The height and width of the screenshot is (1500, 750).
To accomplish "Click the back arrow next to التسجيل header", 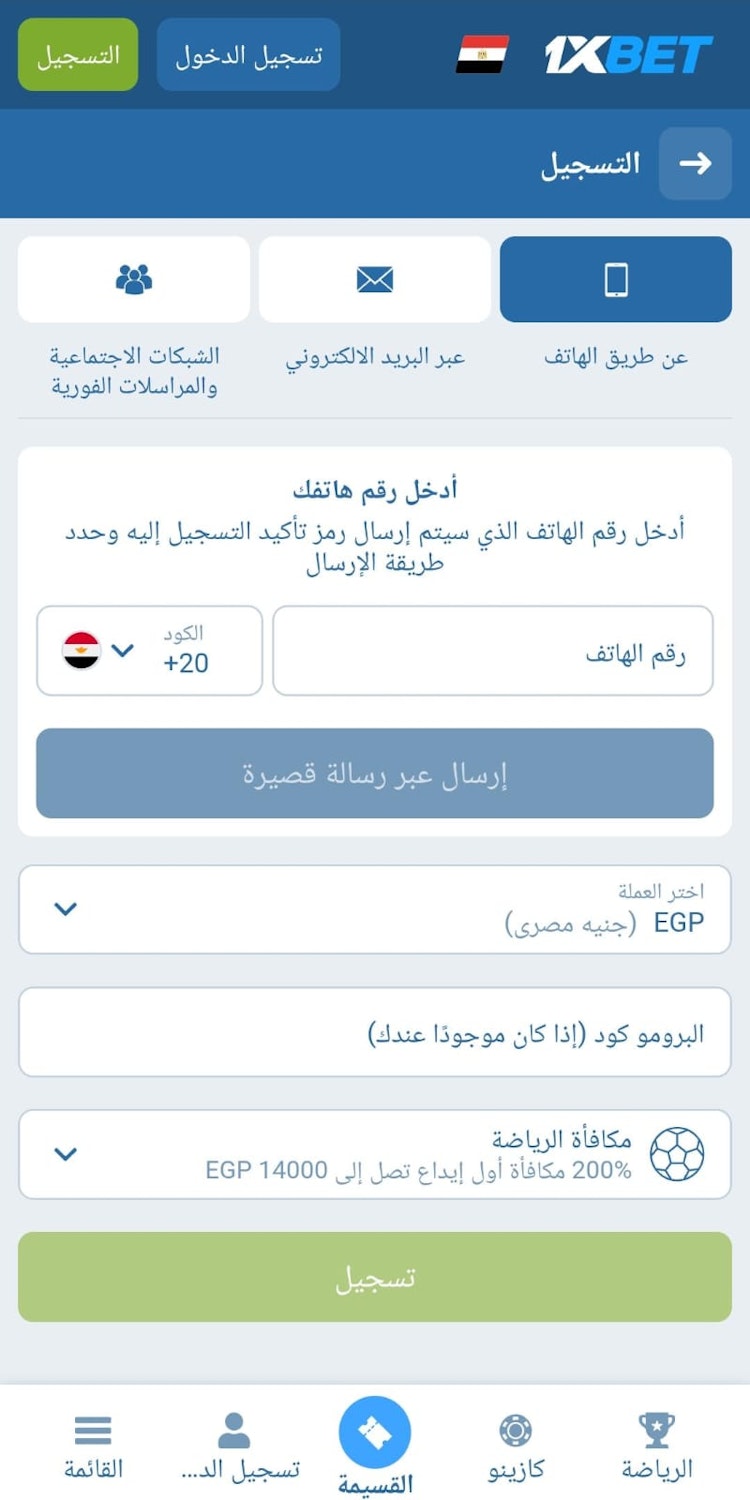I will (695, 163).
